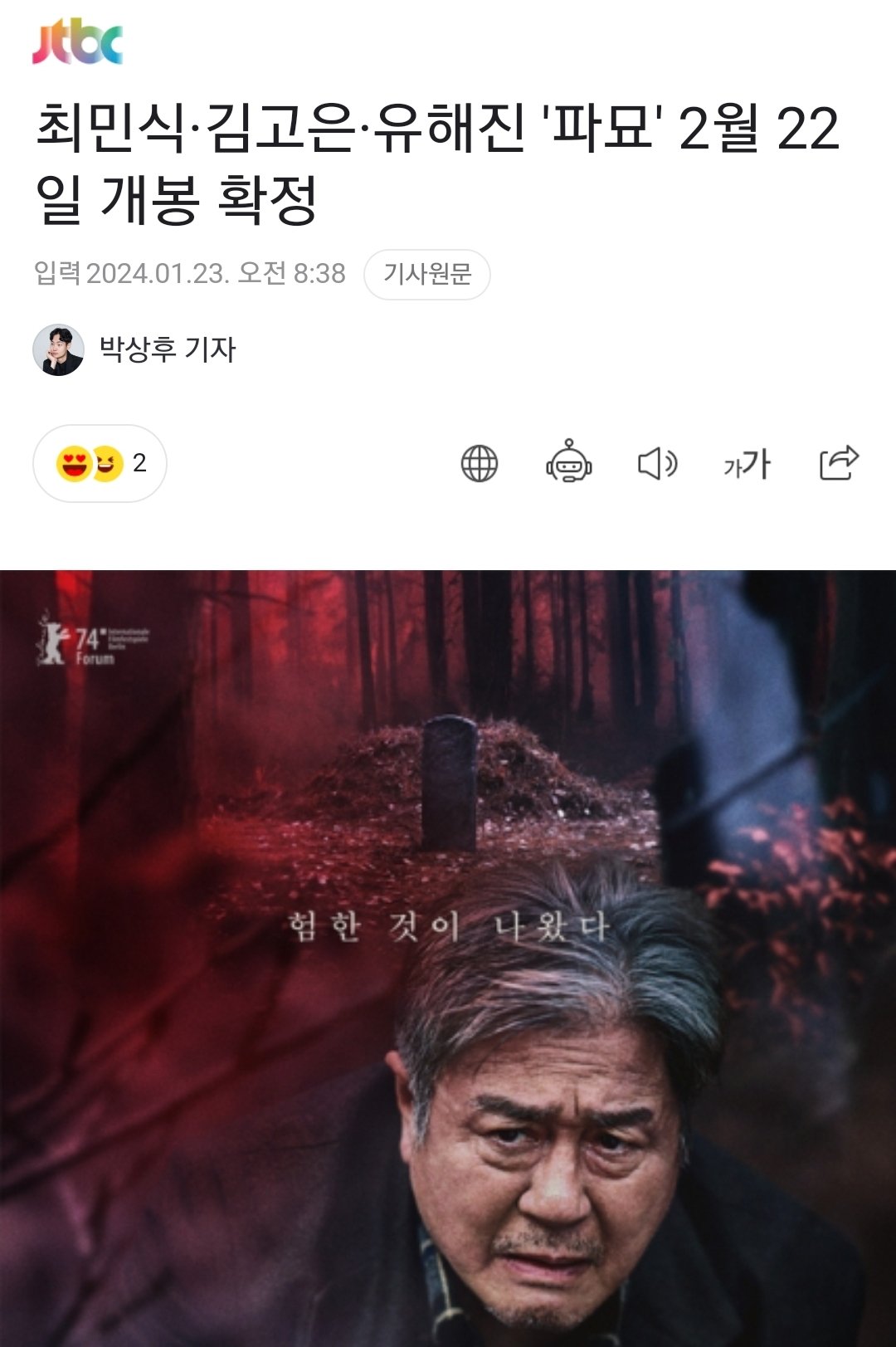Screen dimensions: 896x1347
Task: Share this article
Action: (x=838, y=463)
